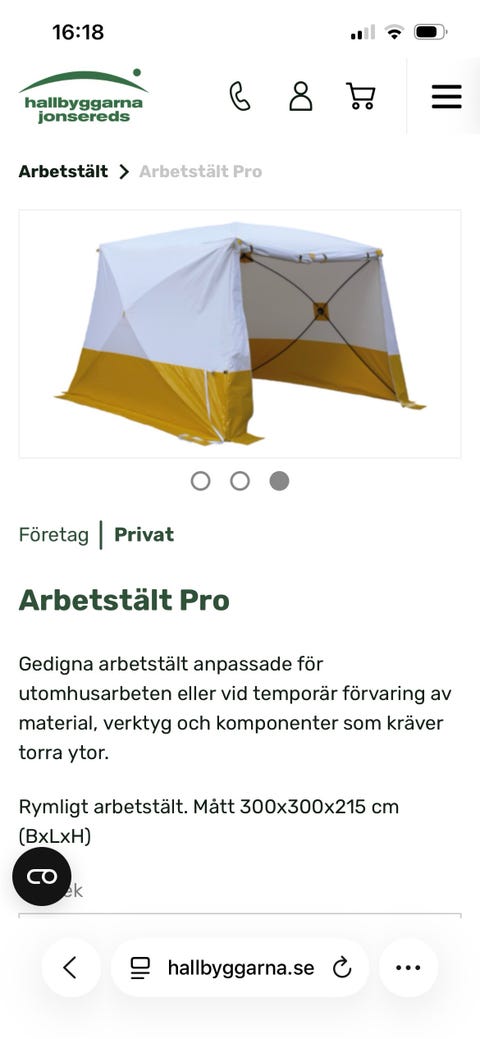Tap the hallbyggarna.se address bar
480x1039 pixels.
(x=240, y=968)
